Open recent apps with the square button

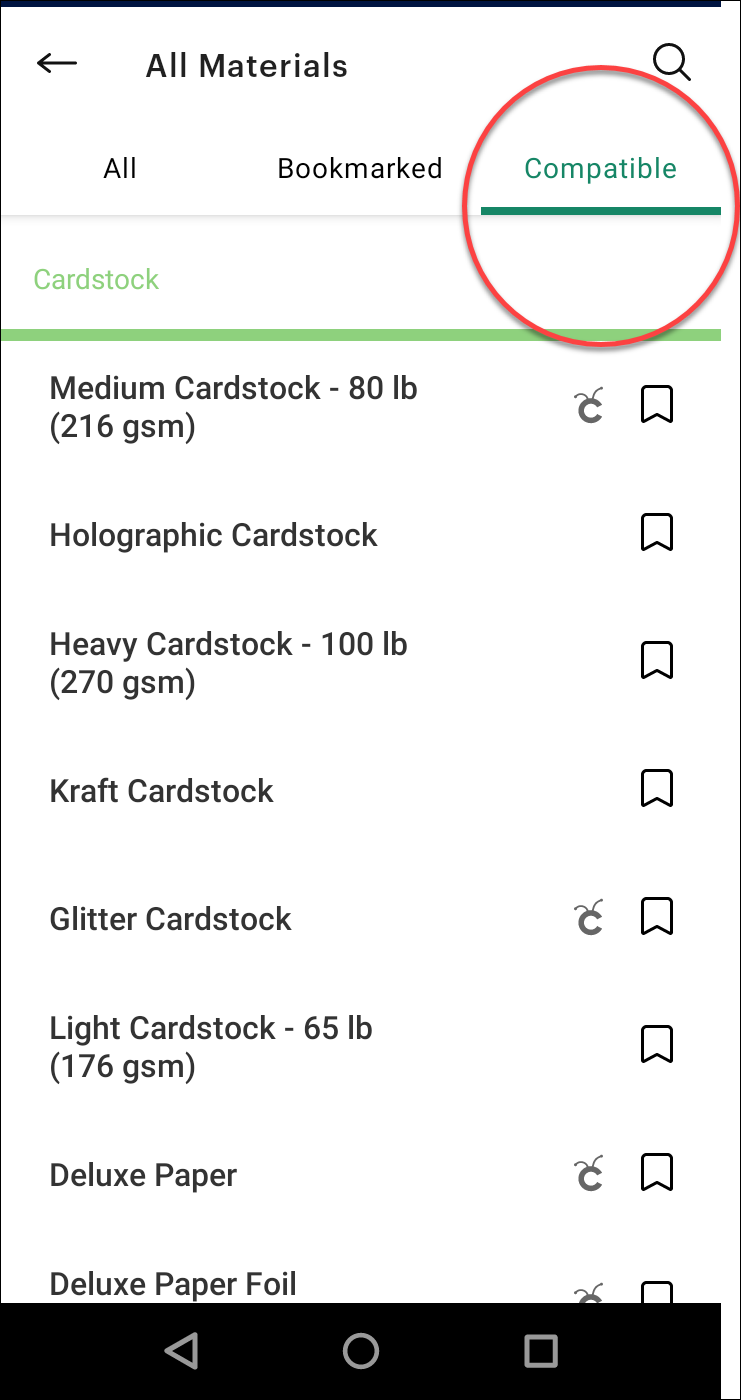point(539,1349)
